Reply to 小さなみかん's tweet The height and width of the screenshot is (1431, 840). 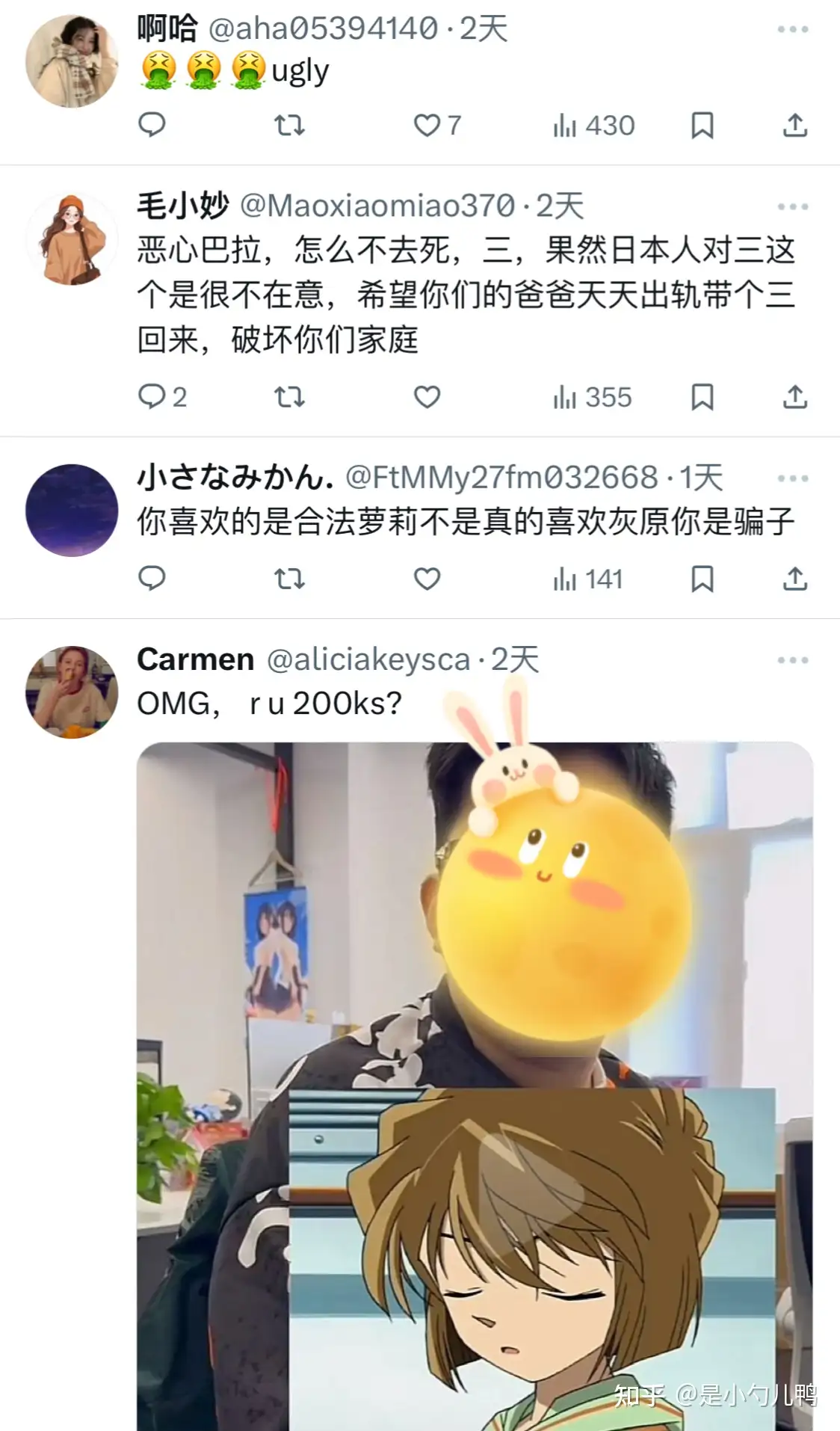pos(152,579)
